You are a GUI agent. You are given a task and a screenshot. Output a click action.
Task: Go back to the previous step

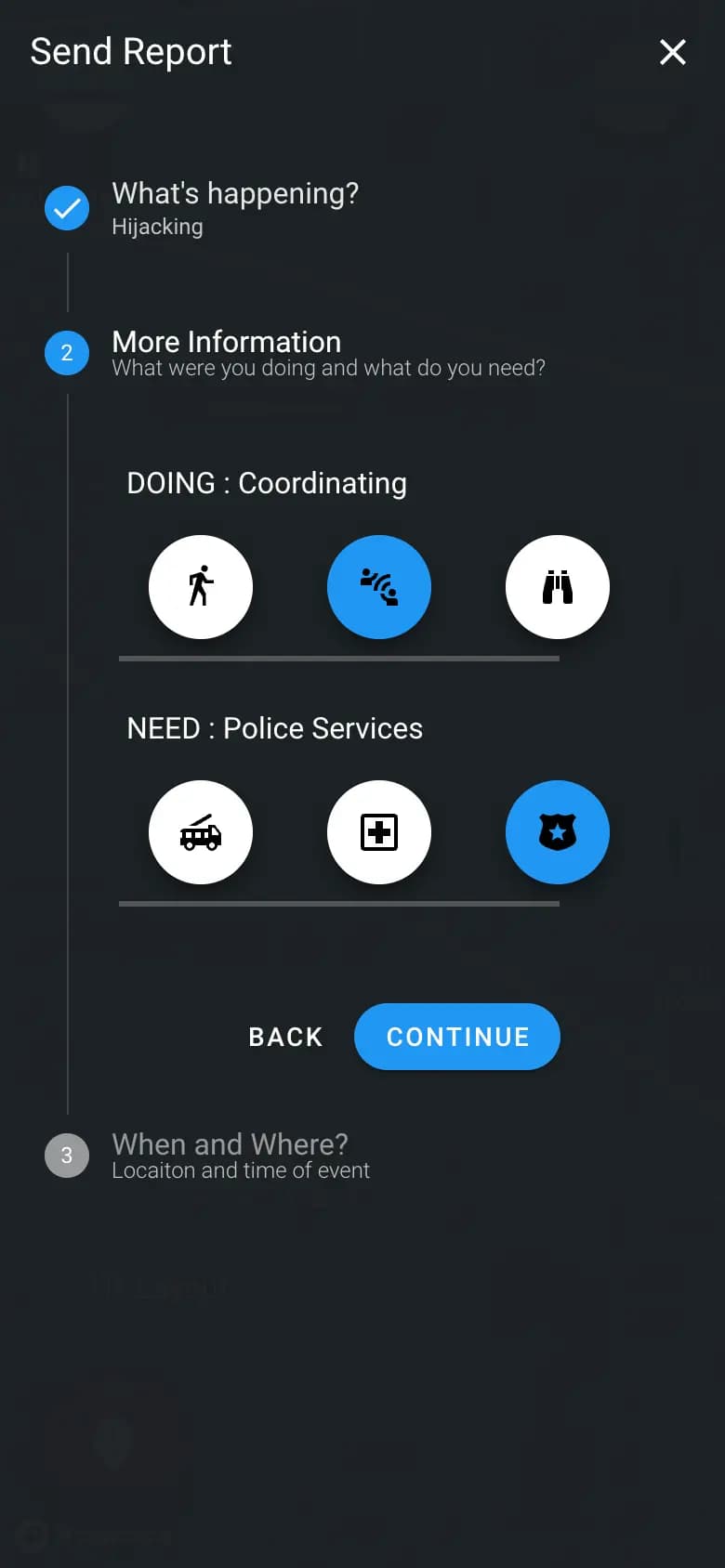click(x=285, y=1037)
